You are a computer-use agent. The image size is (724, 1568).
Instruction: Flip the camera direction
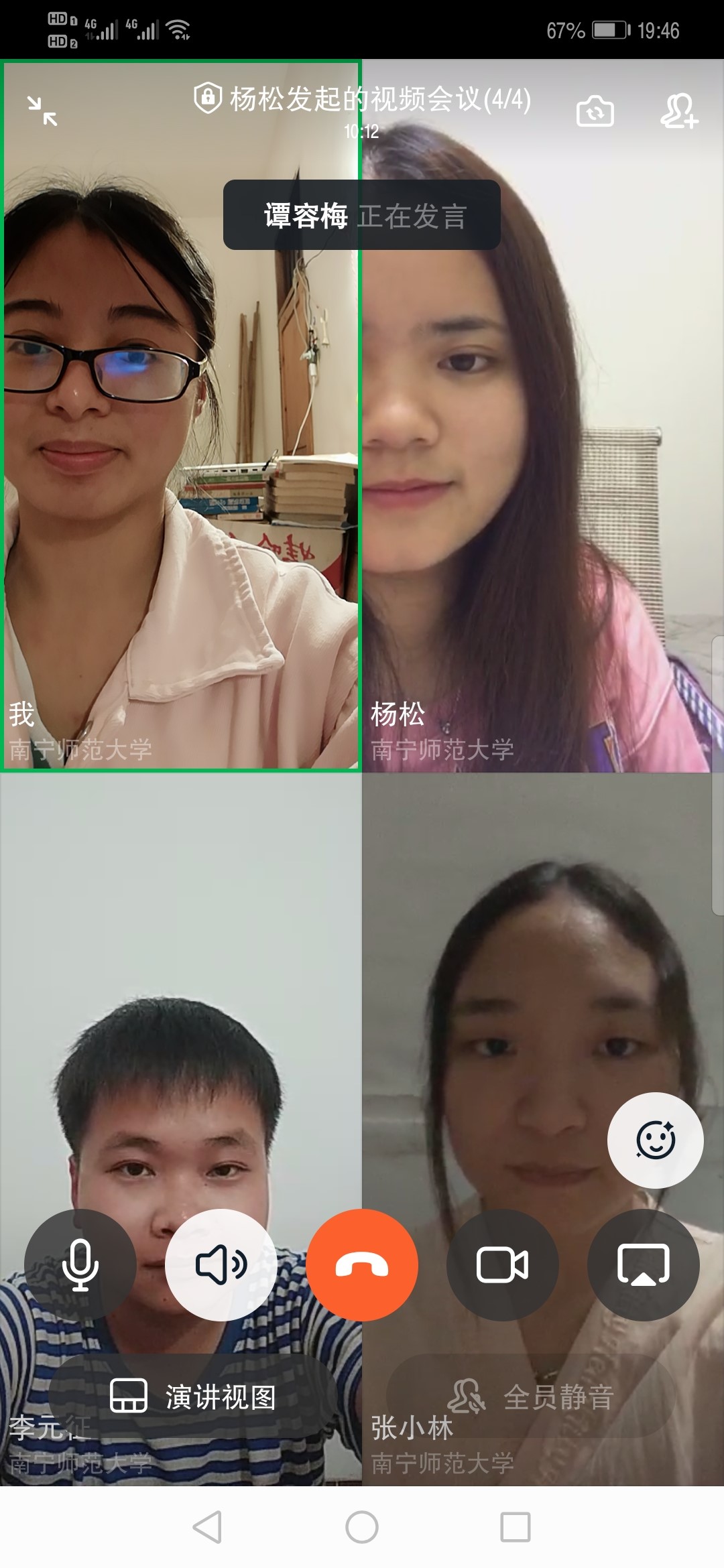[x=595, y=111]
